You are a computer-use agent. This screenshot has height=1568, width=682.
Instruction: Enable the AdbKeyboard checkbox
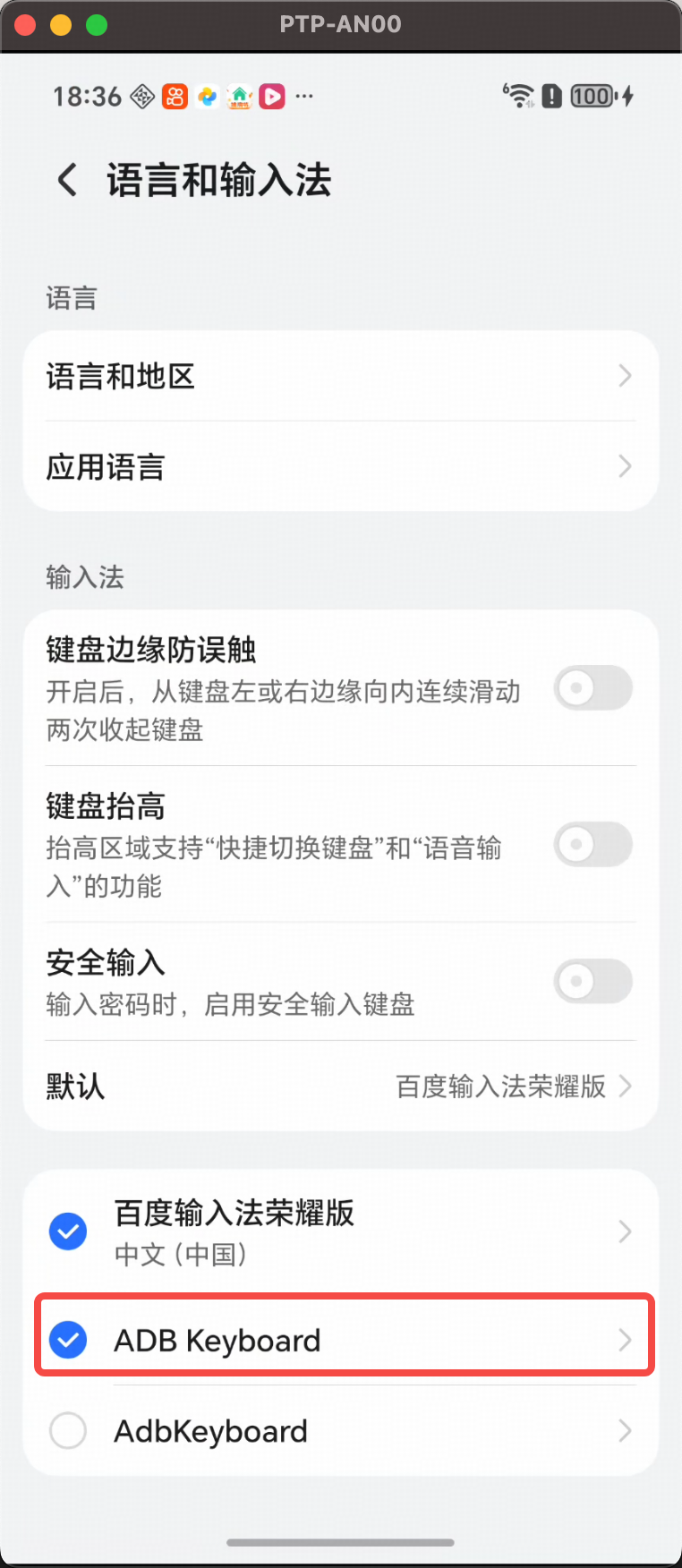[x=68, y=1430]
